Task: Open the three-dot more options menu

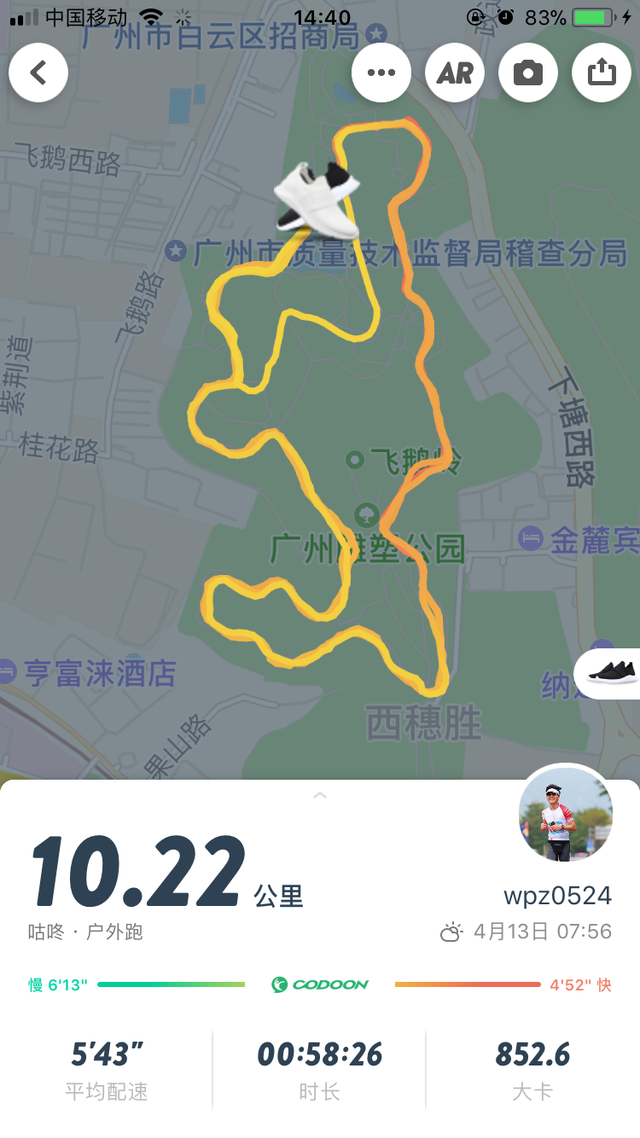Action: [x=381, y=73]
